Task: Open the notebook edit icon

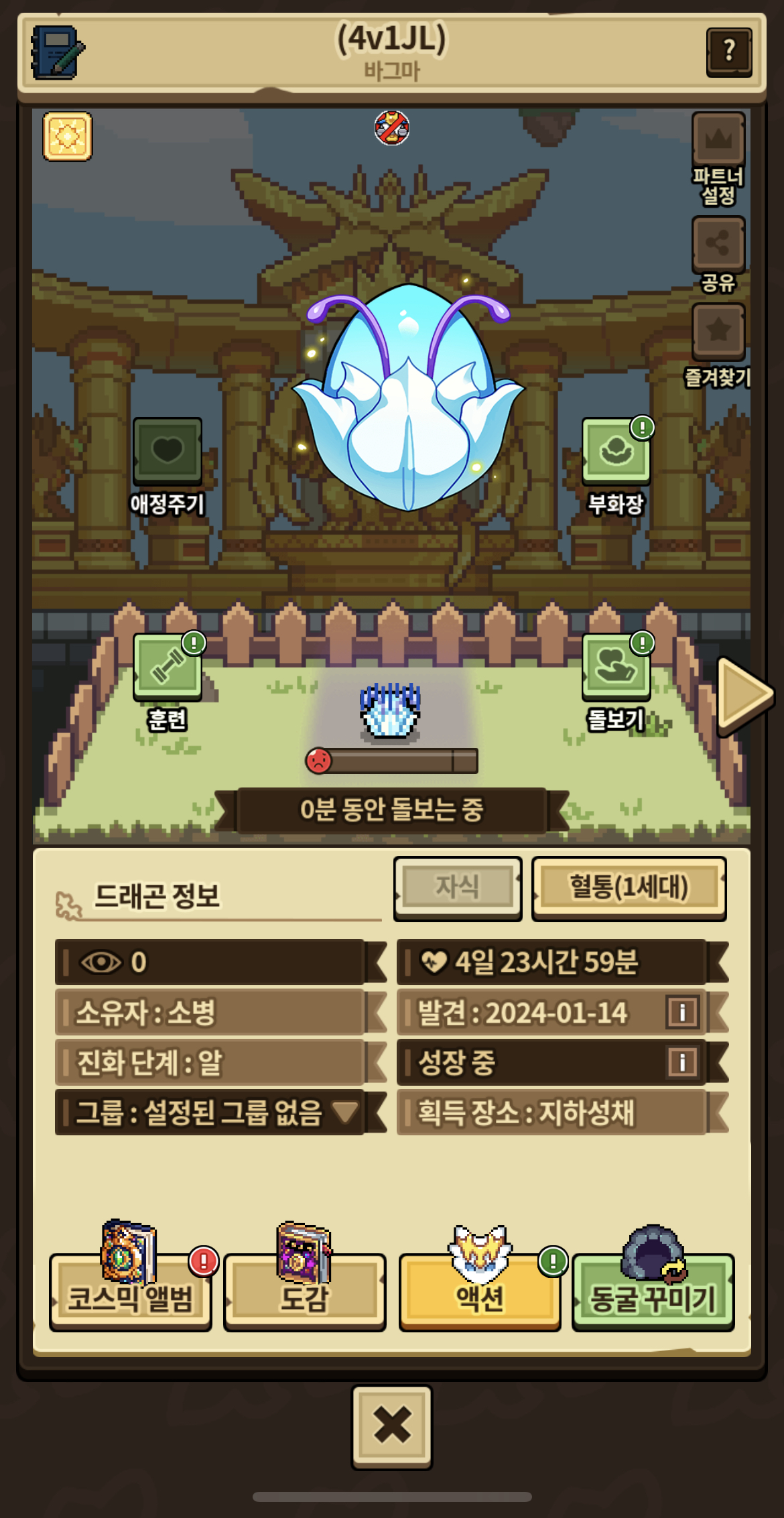Action: [x=58, y=52]
